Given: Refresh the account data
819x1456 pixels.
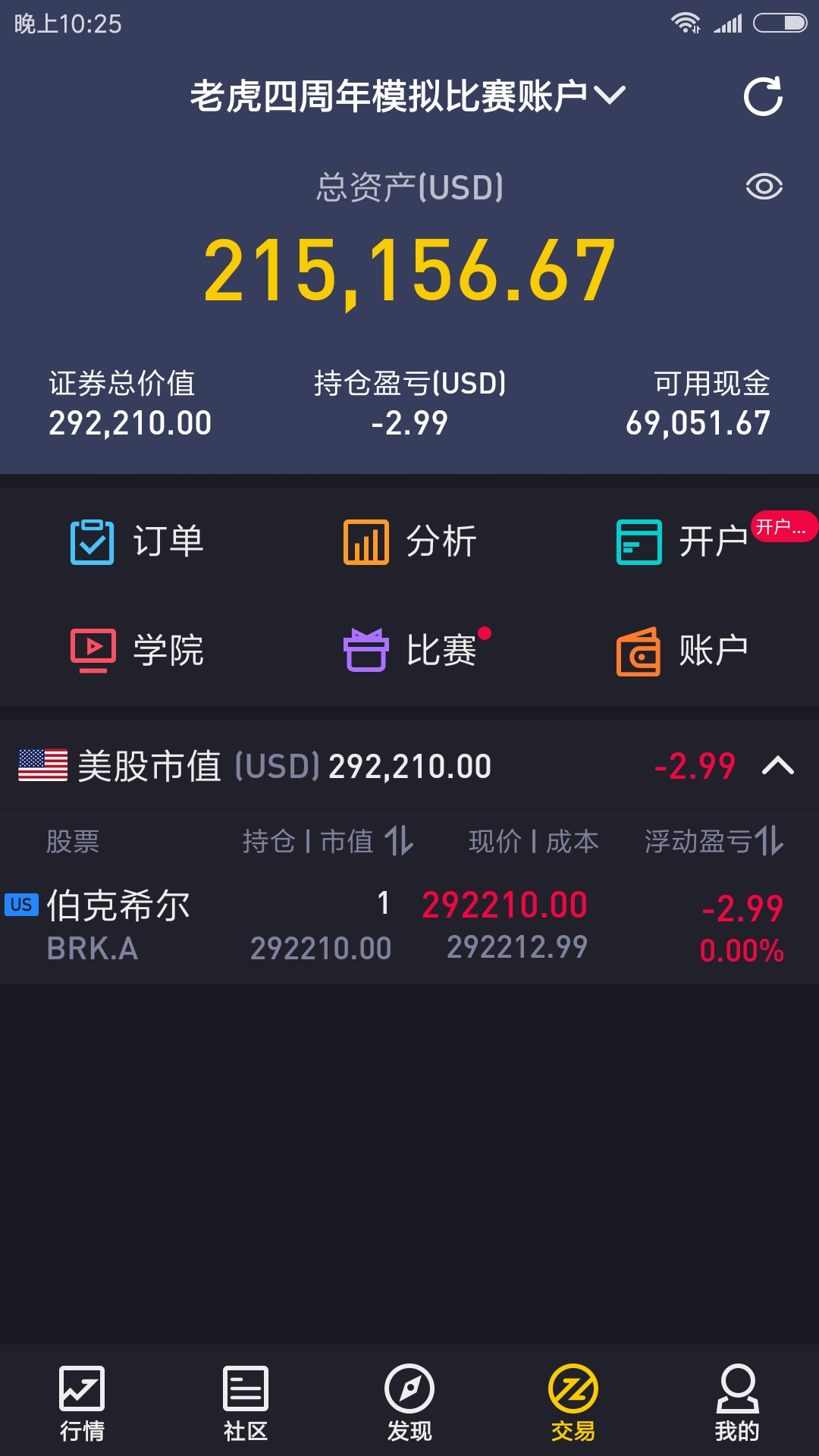Looking at the screenshot, I should [763, 96].
